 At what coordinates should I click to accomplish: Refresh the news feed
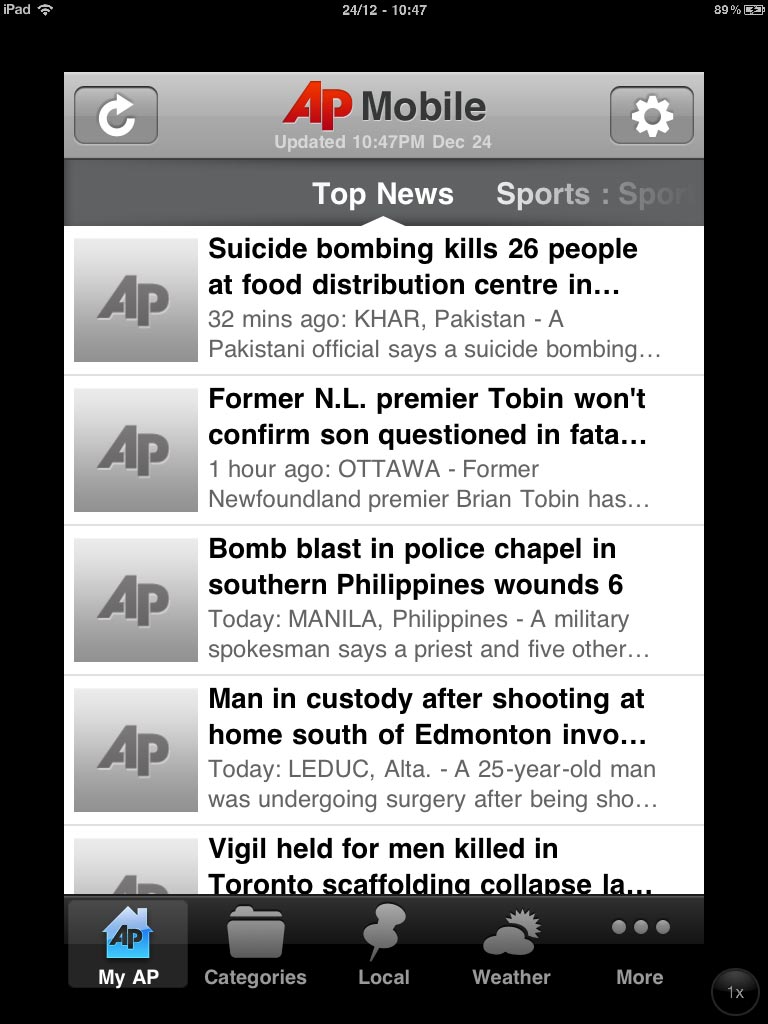[x=116, y=116]
